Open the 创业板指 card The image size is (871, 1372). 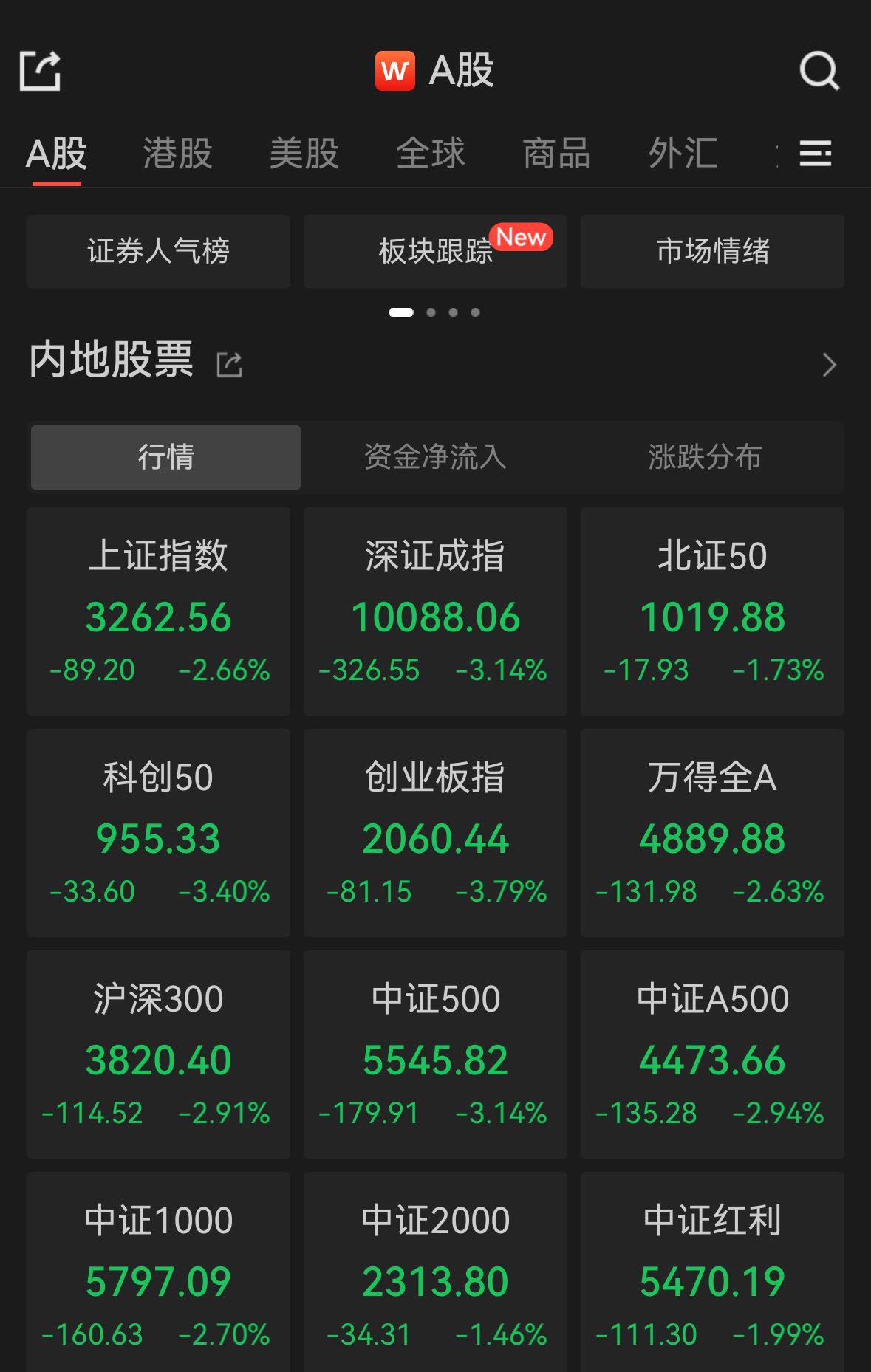coord(435,833)
